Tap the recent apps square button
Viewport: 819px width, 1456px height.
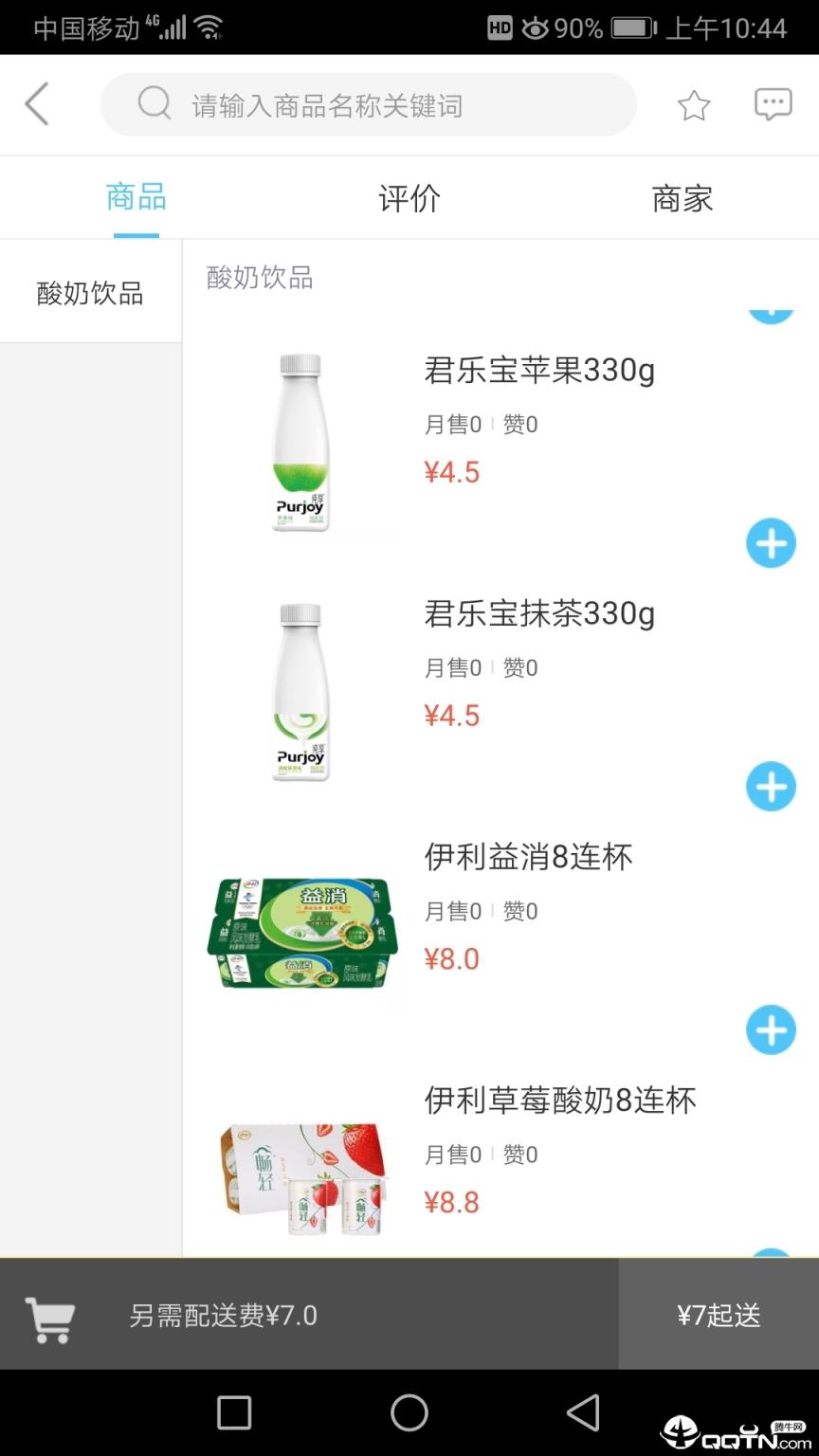click(x=233, y=1412)
